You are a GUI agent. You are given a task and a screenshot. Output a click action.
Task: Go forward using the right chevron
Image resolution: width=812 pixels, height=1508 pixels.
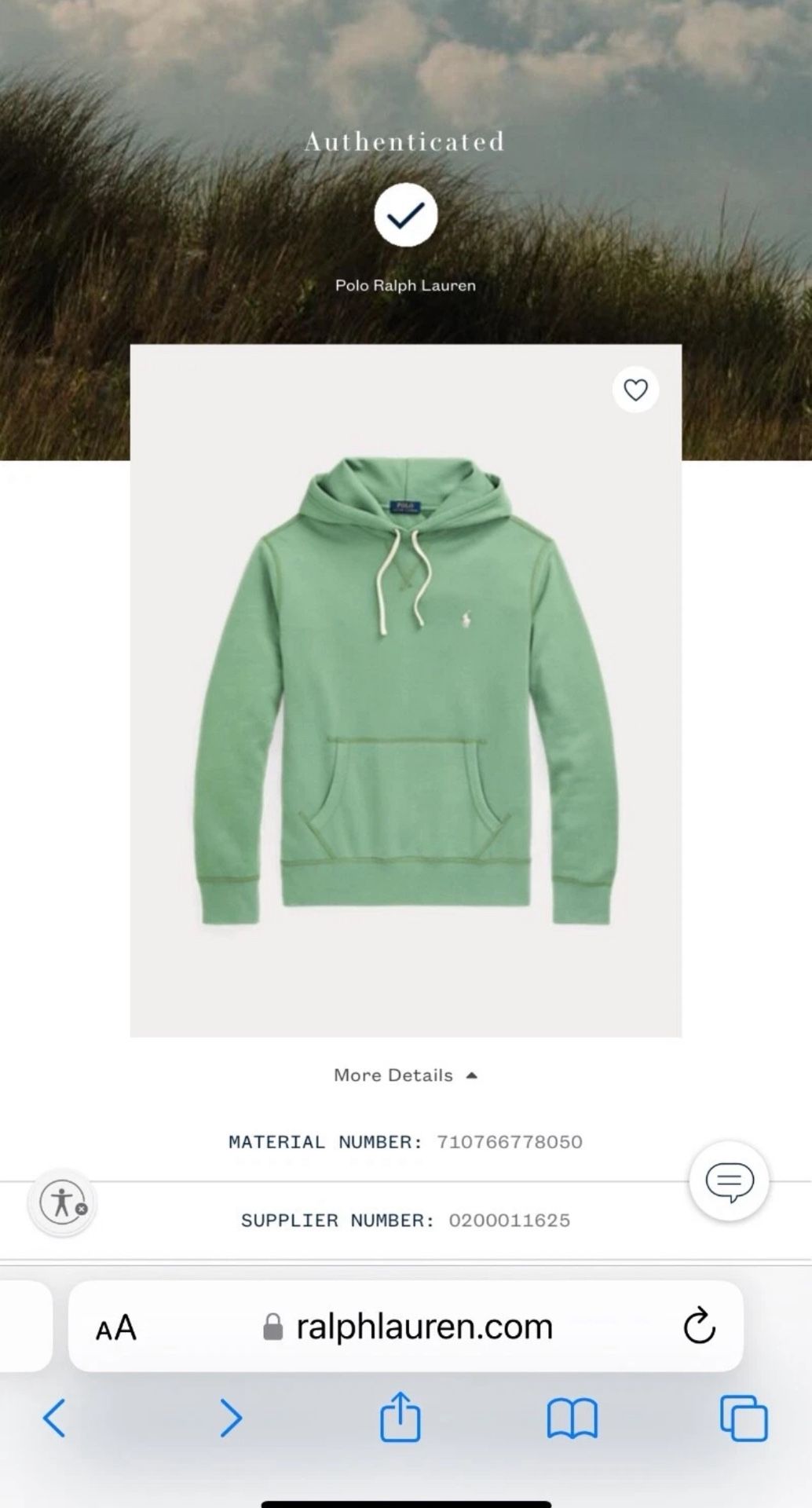[231, 1418]
